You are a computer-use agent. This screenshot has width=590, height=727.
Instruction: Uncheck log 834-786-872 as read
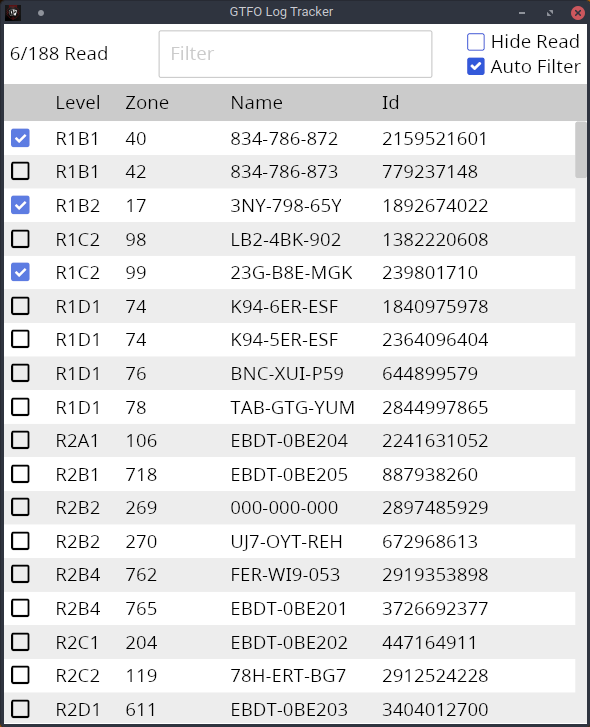[x=20, y=138]
